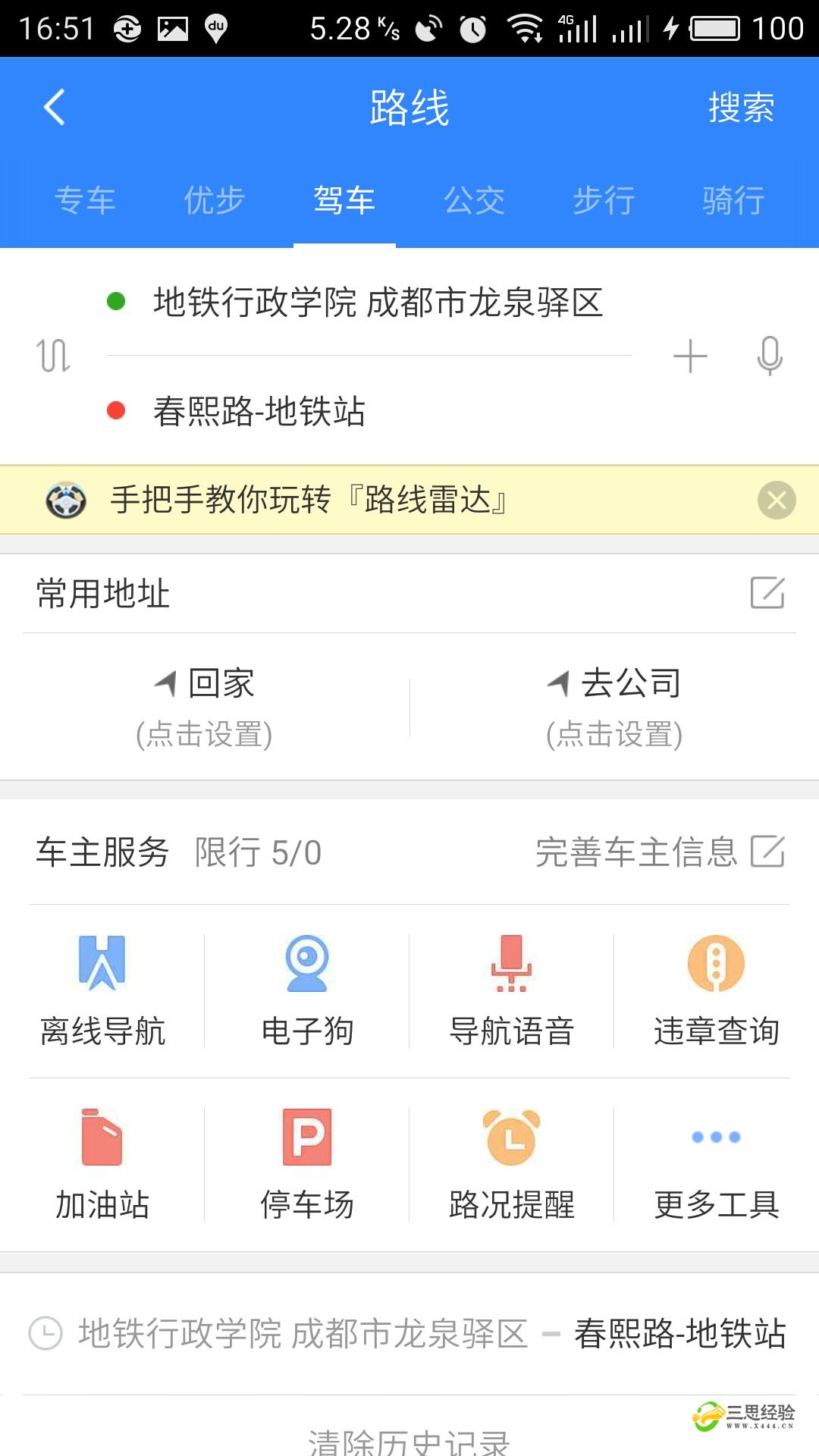Open the 专车 tab
Screen dimensions: 819x1456
pyautogui.click(x=85, y=201)
